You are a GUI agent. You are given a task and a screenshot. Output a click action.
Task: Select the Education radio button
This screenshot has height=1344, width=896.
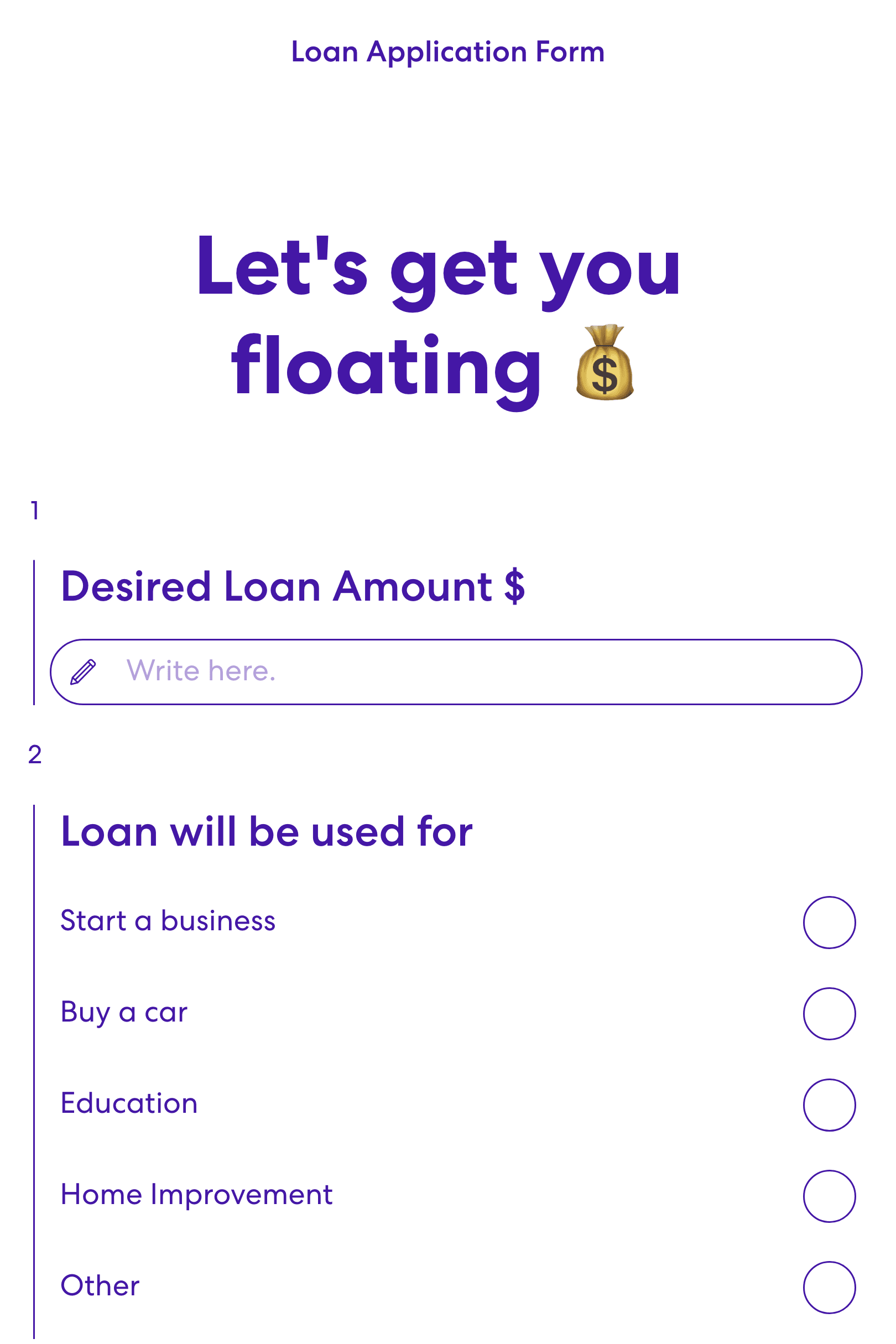pyautogui.click(x=829, y=1105)
